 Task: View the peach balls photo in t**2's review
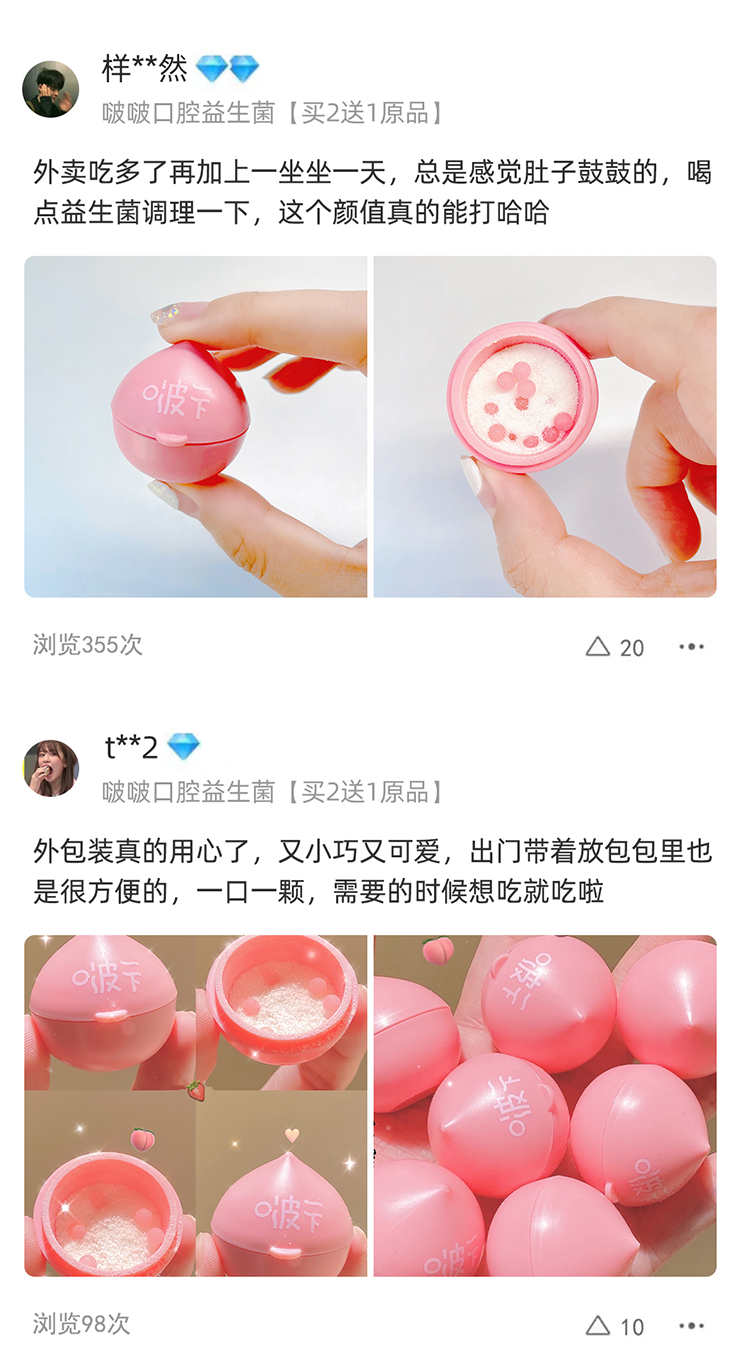click(x=545, y=1106)
